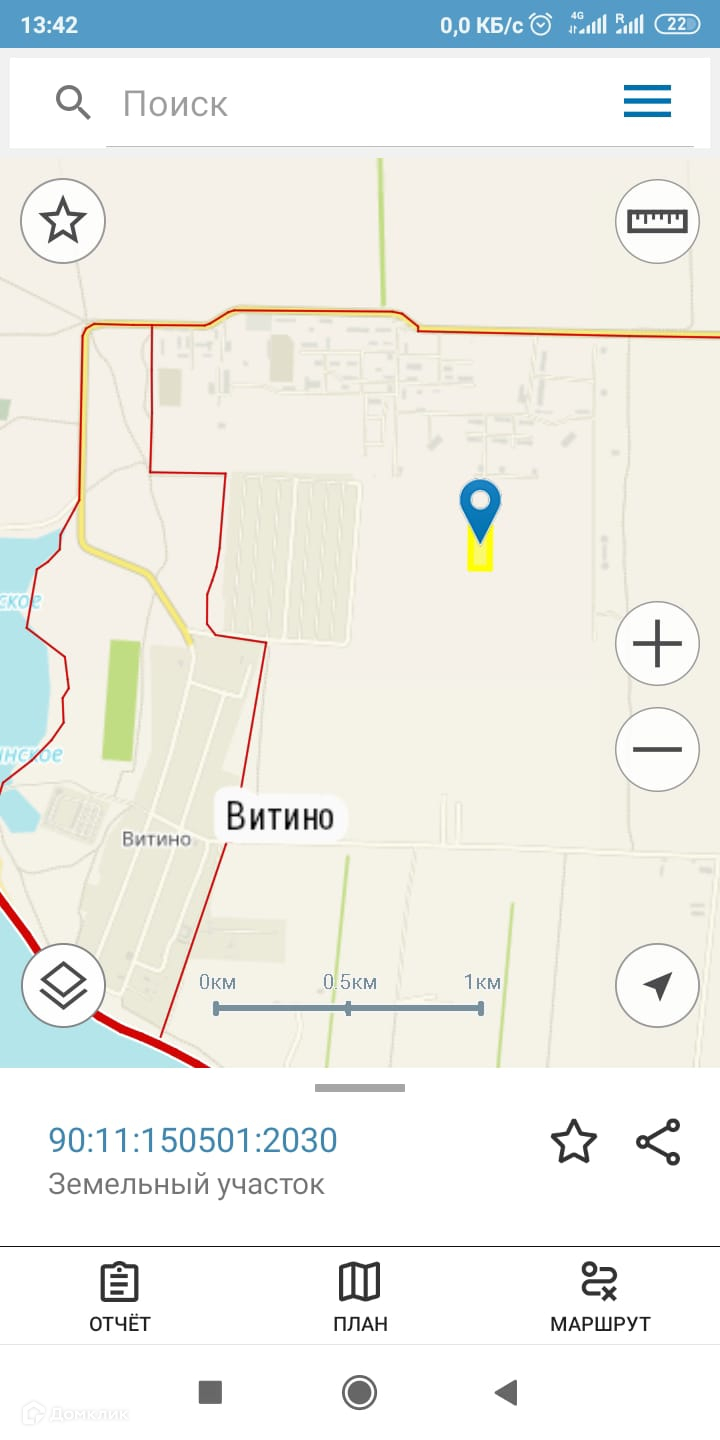Image resolution: width=720 pixels, height=1440 pixels.
Task: Tap the blue location pin on the map
Action: point(480,508)
